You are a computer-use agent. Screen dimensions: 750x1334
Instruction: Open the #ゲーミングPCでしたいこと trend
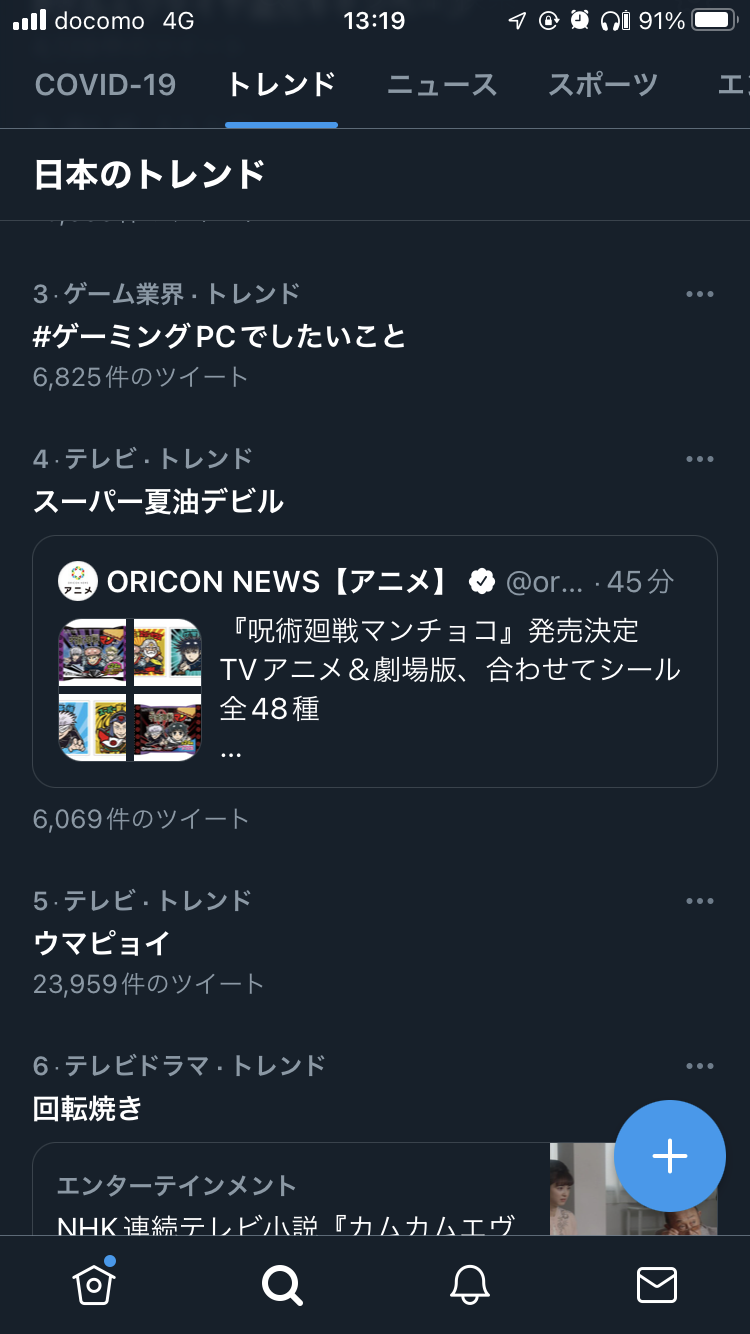pos(220,337)
